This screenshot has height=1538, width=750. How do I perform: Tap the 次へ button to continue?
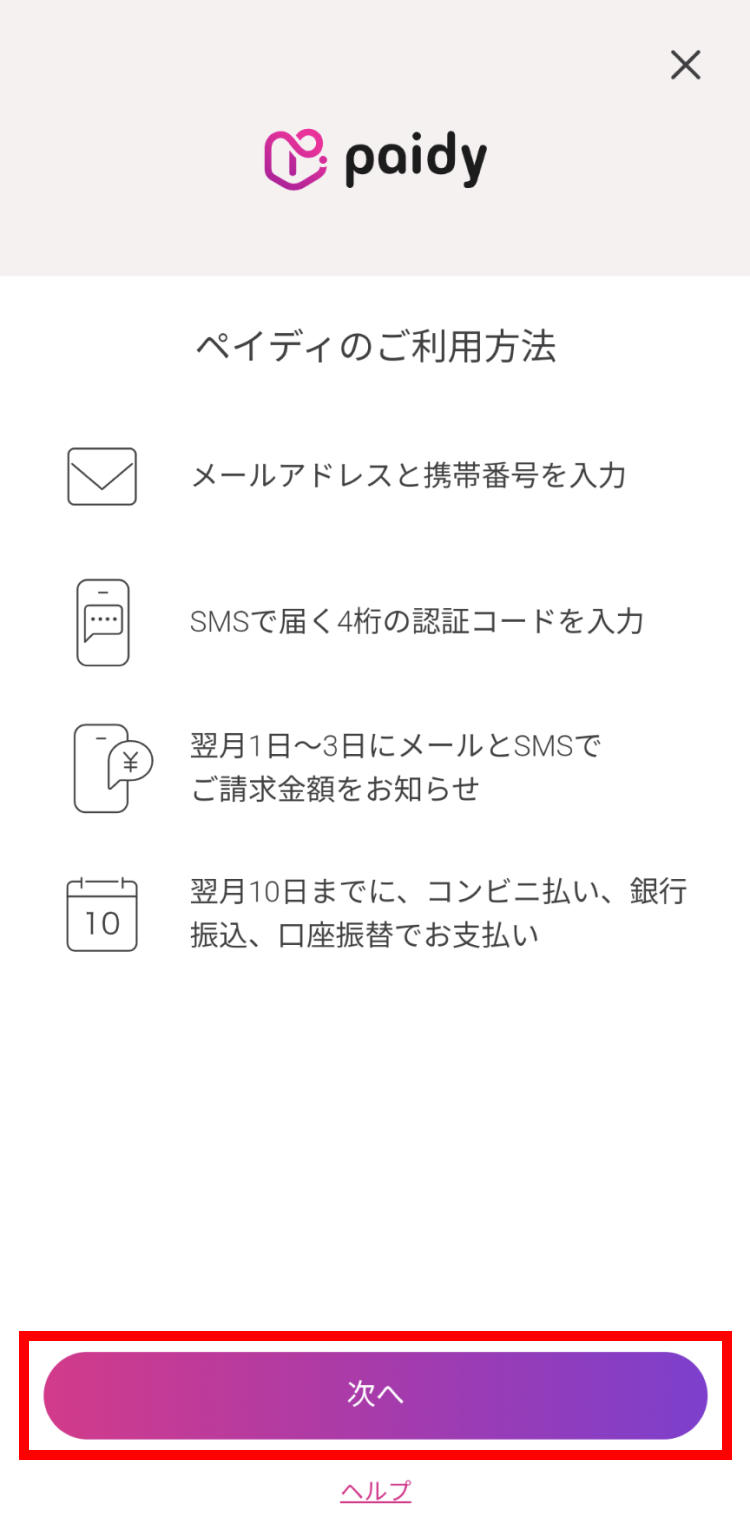coord(375,1395)
